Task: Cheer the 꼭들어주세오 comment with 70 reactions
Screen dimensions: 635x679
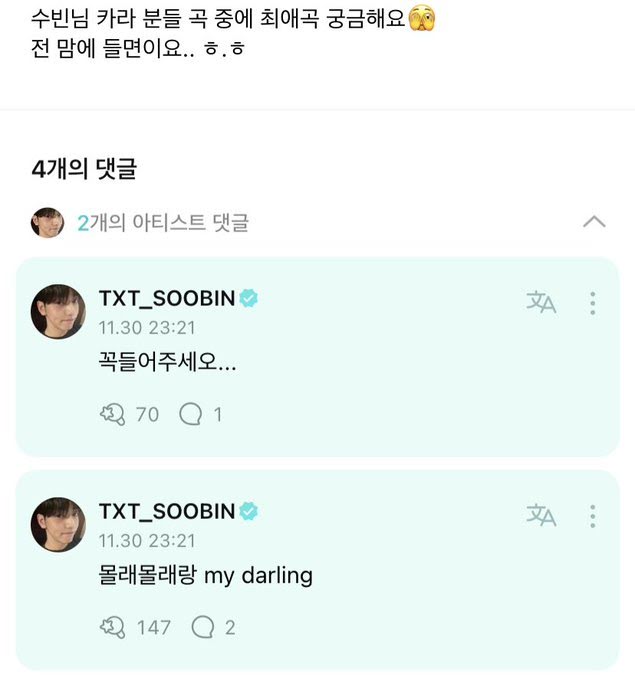Action: click(111, 414)
